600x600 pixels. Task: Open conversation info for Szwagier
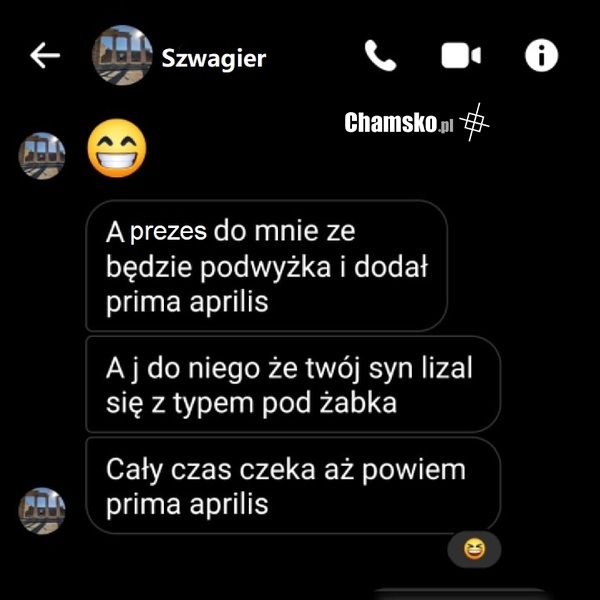pos(541,56)
